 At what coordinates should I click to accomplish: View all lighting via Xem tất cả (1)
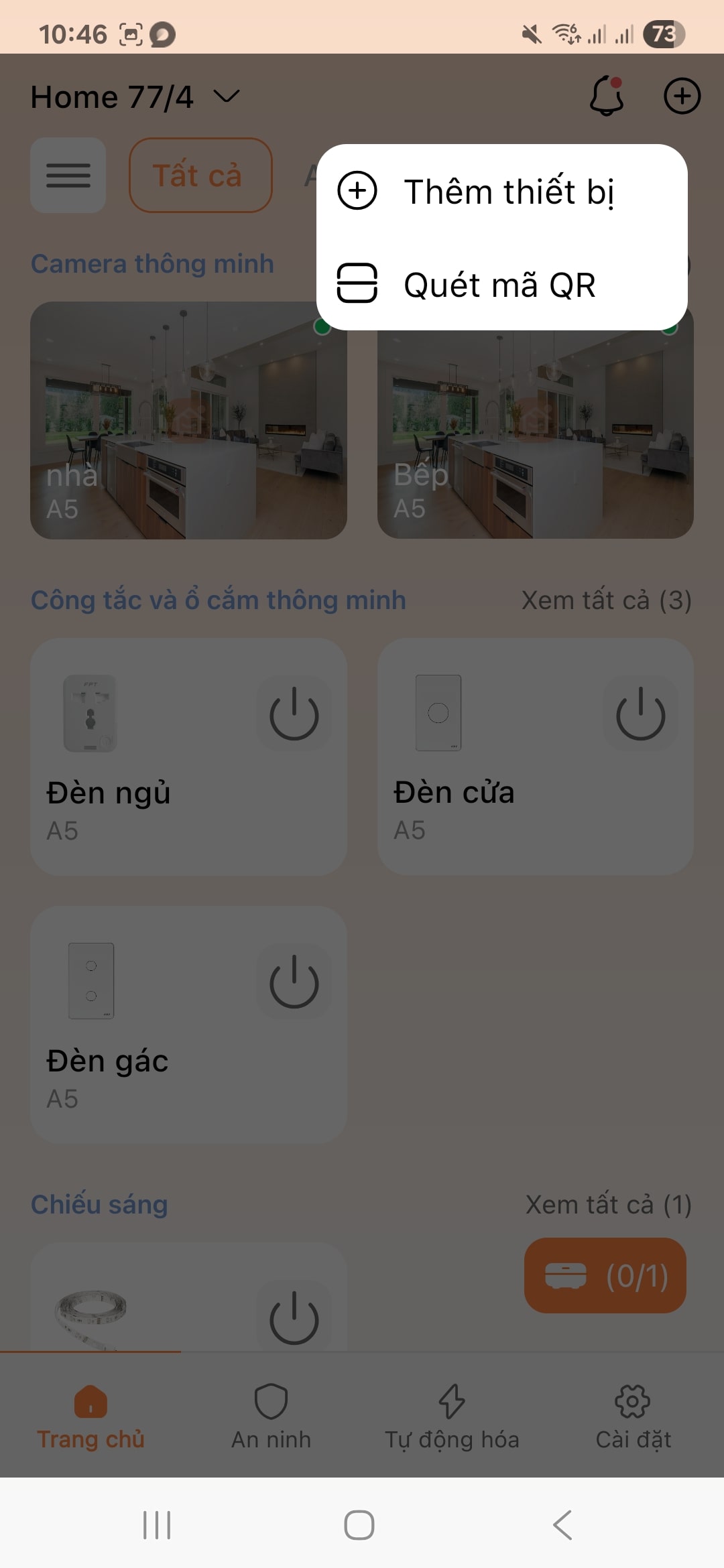click(608, 1205)
